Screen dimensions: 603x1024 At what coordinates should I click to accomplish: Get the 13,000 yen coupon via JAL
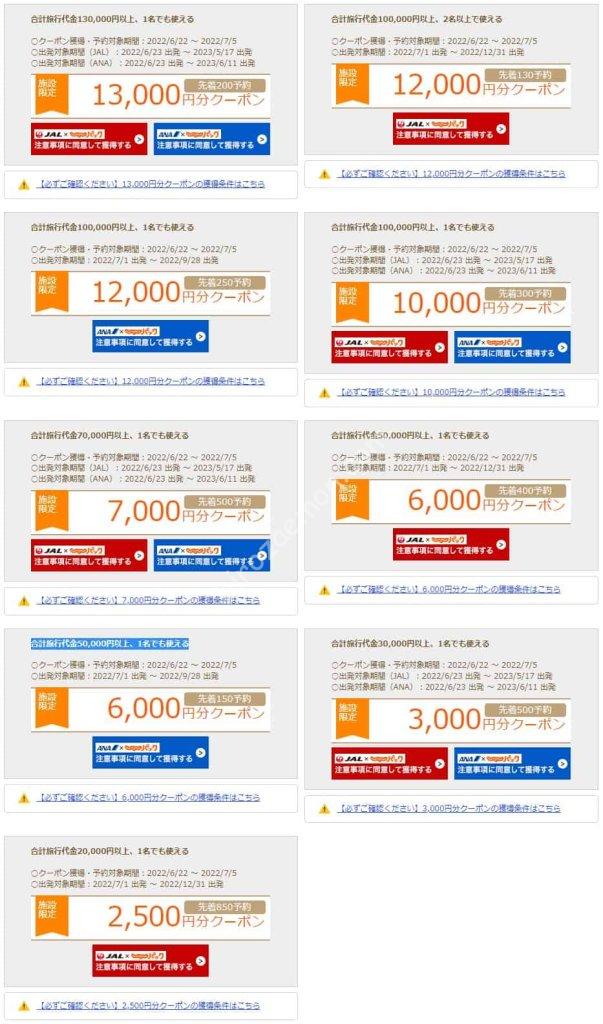[x=89, y=139]
